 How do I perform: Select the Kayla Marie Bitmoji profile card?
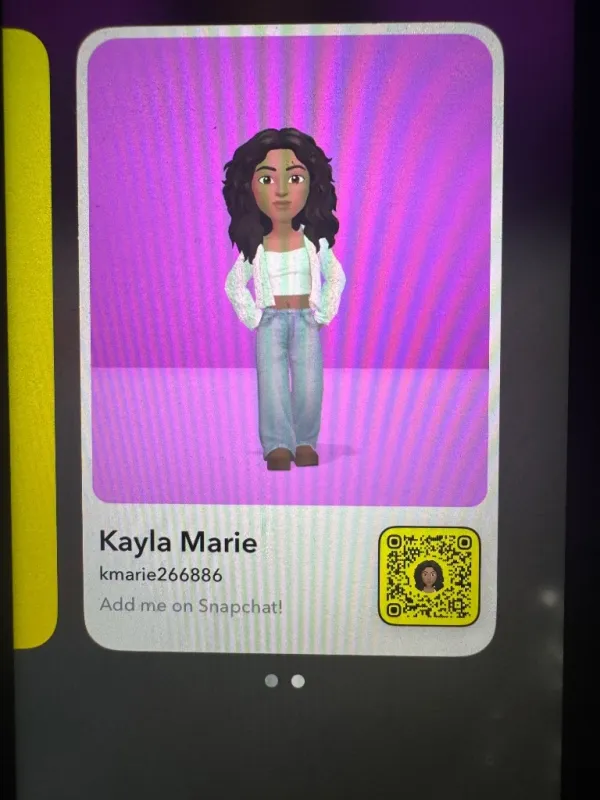click(x=290, y=339)
